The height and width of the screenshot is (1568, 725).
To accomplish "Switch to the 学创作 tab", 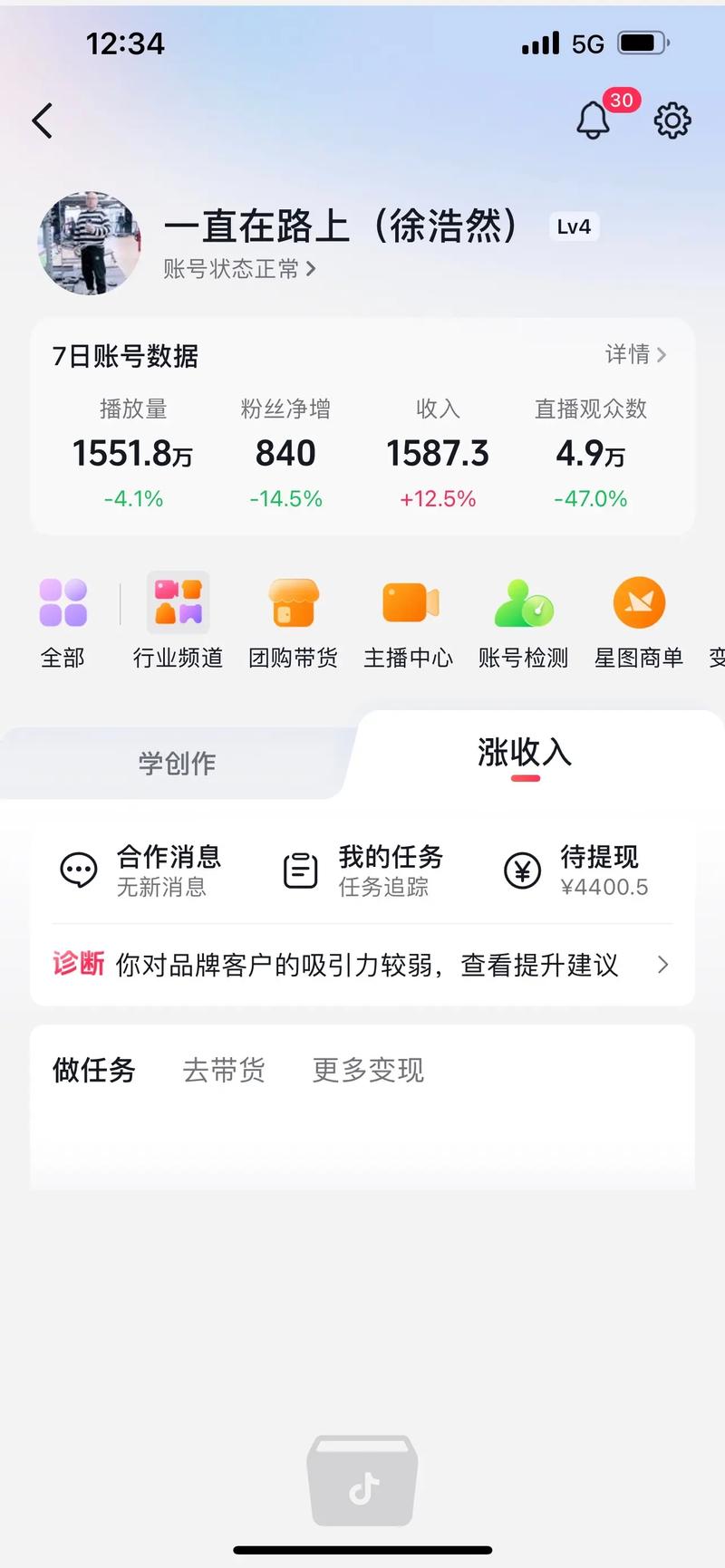I will (176, 762).
